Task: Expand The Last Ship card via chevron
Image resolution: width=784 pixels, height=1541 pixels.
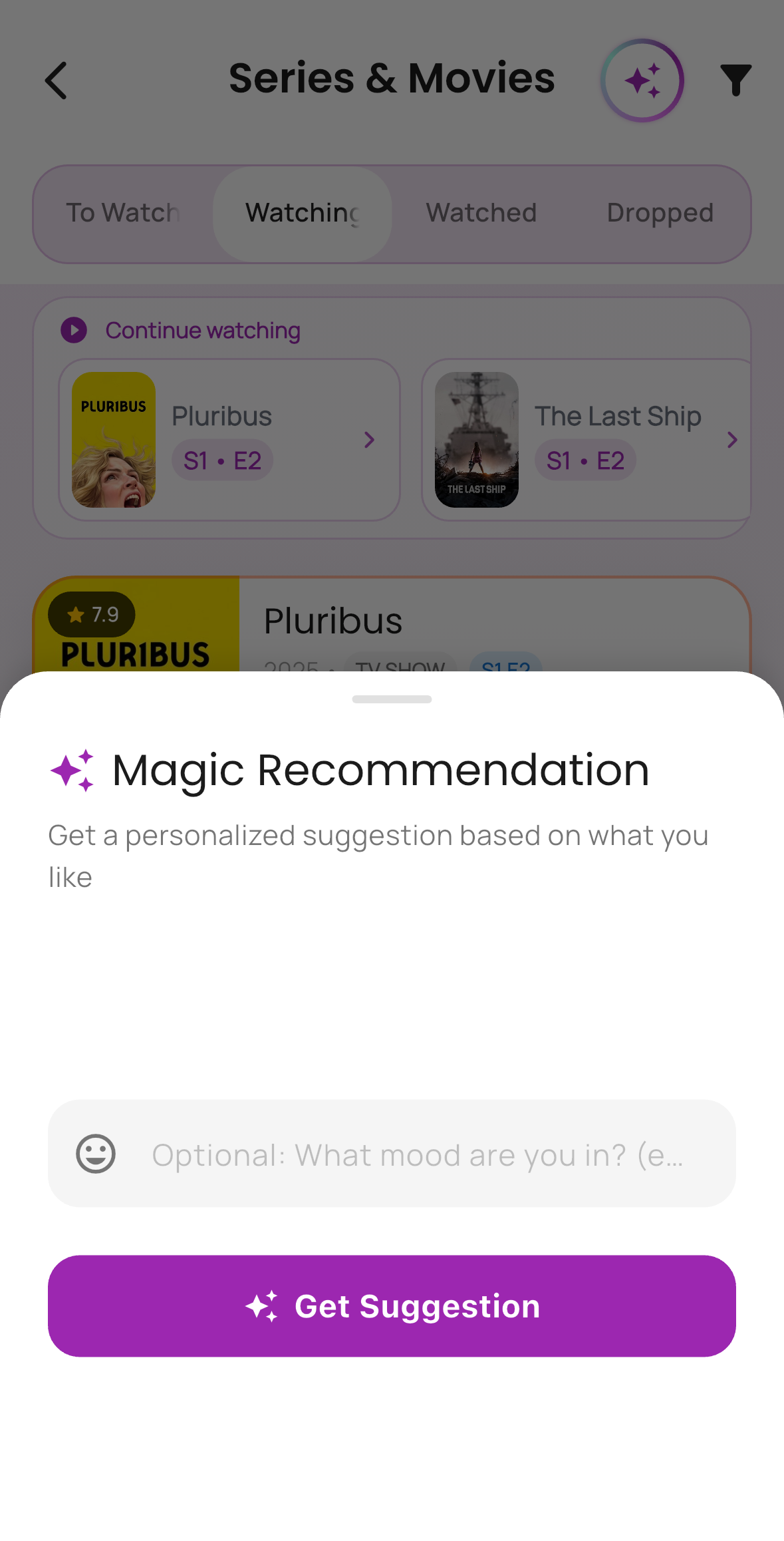Action: click(x=731, y=440)
